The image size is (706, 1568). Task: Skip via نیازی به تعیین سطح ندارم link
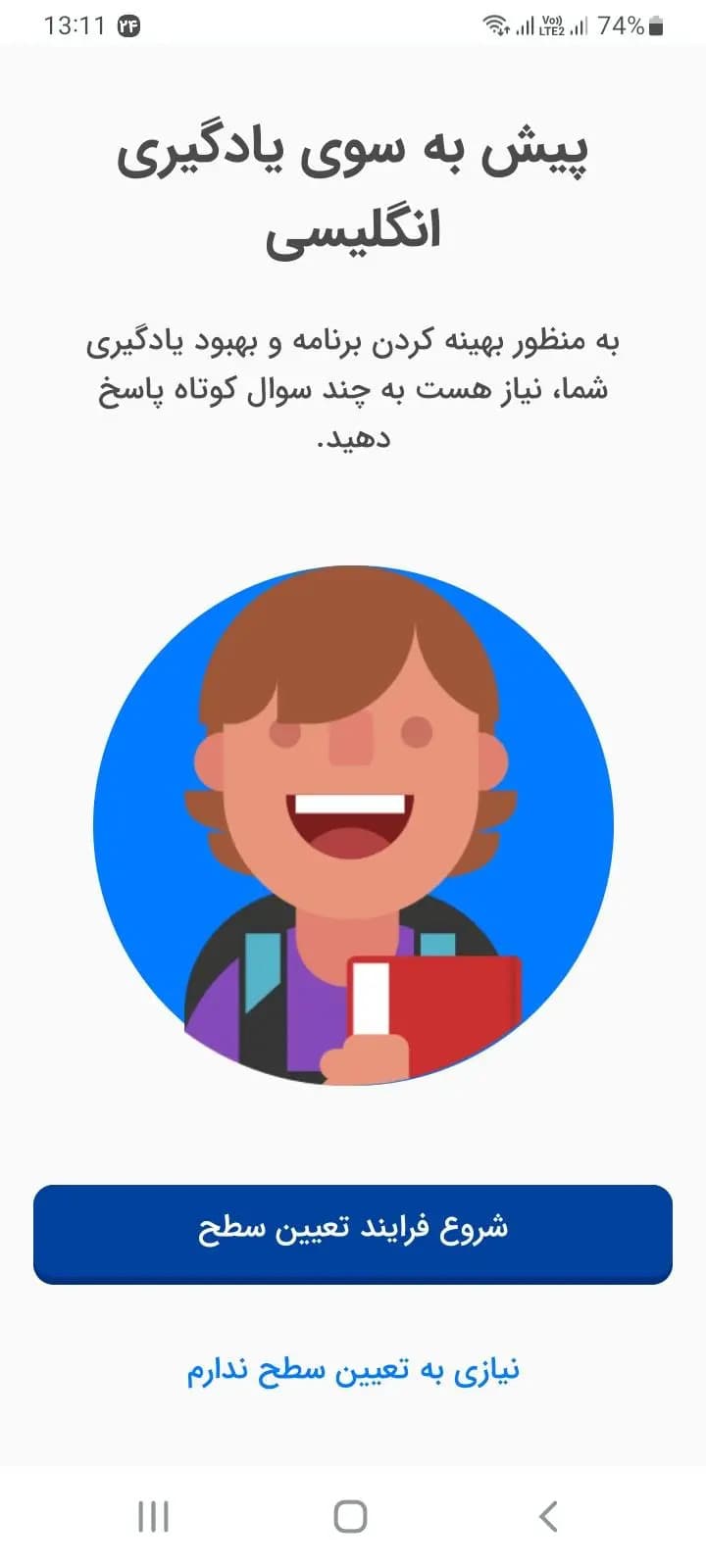click(353, 1370)
